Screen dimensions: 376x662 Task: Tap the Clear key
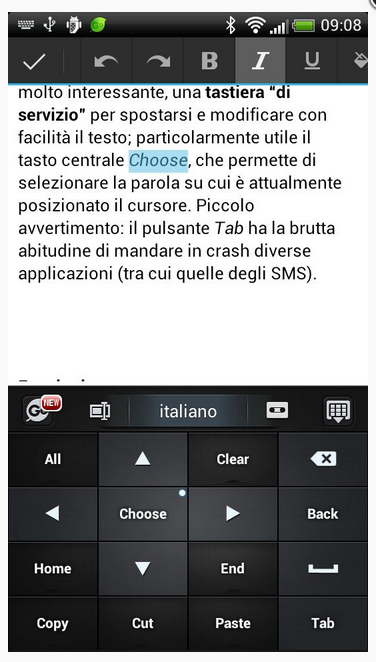click(233, 459)
